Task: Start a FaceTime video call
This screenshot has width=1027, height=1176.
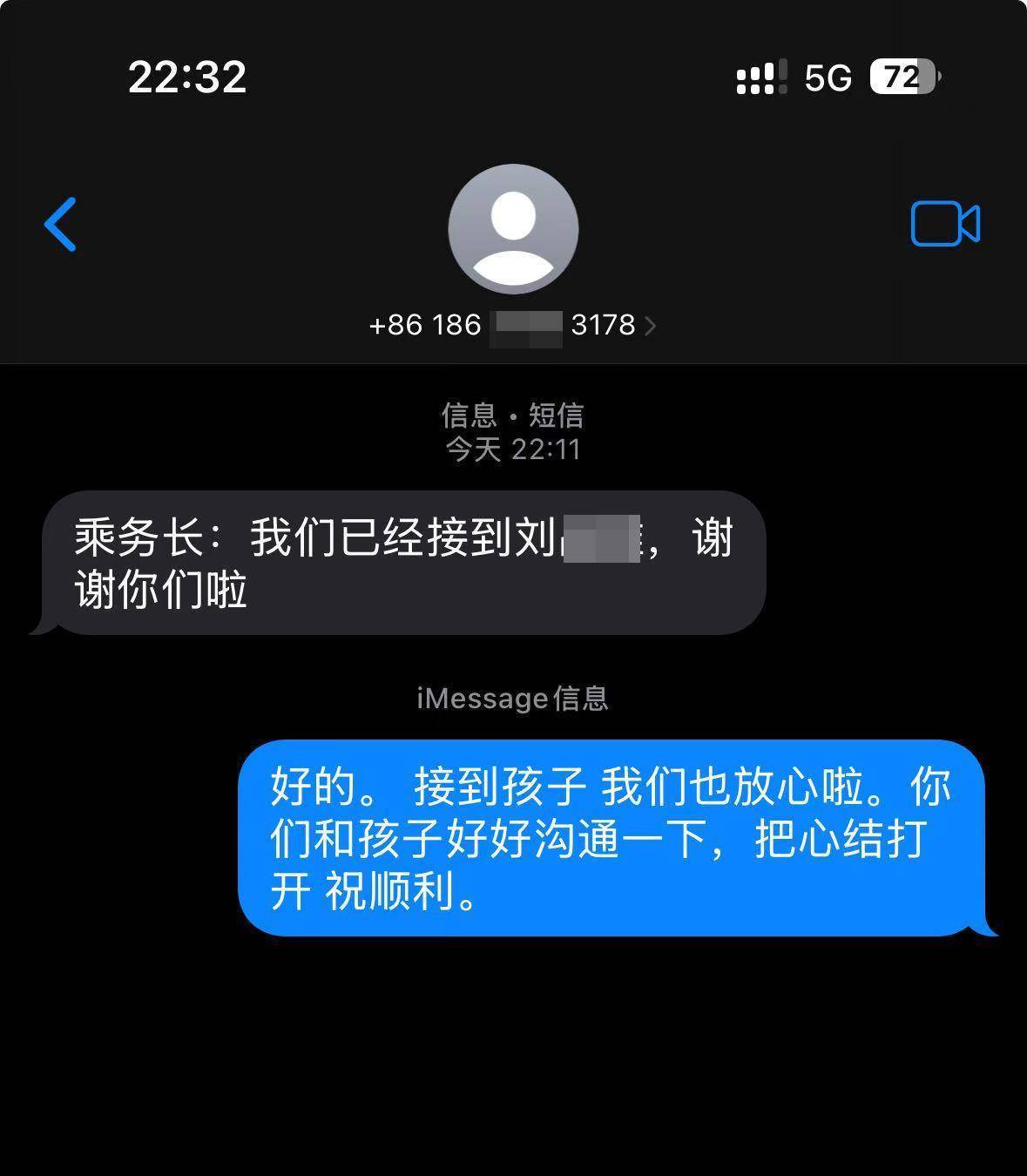Action: click(x=945, y=225)
